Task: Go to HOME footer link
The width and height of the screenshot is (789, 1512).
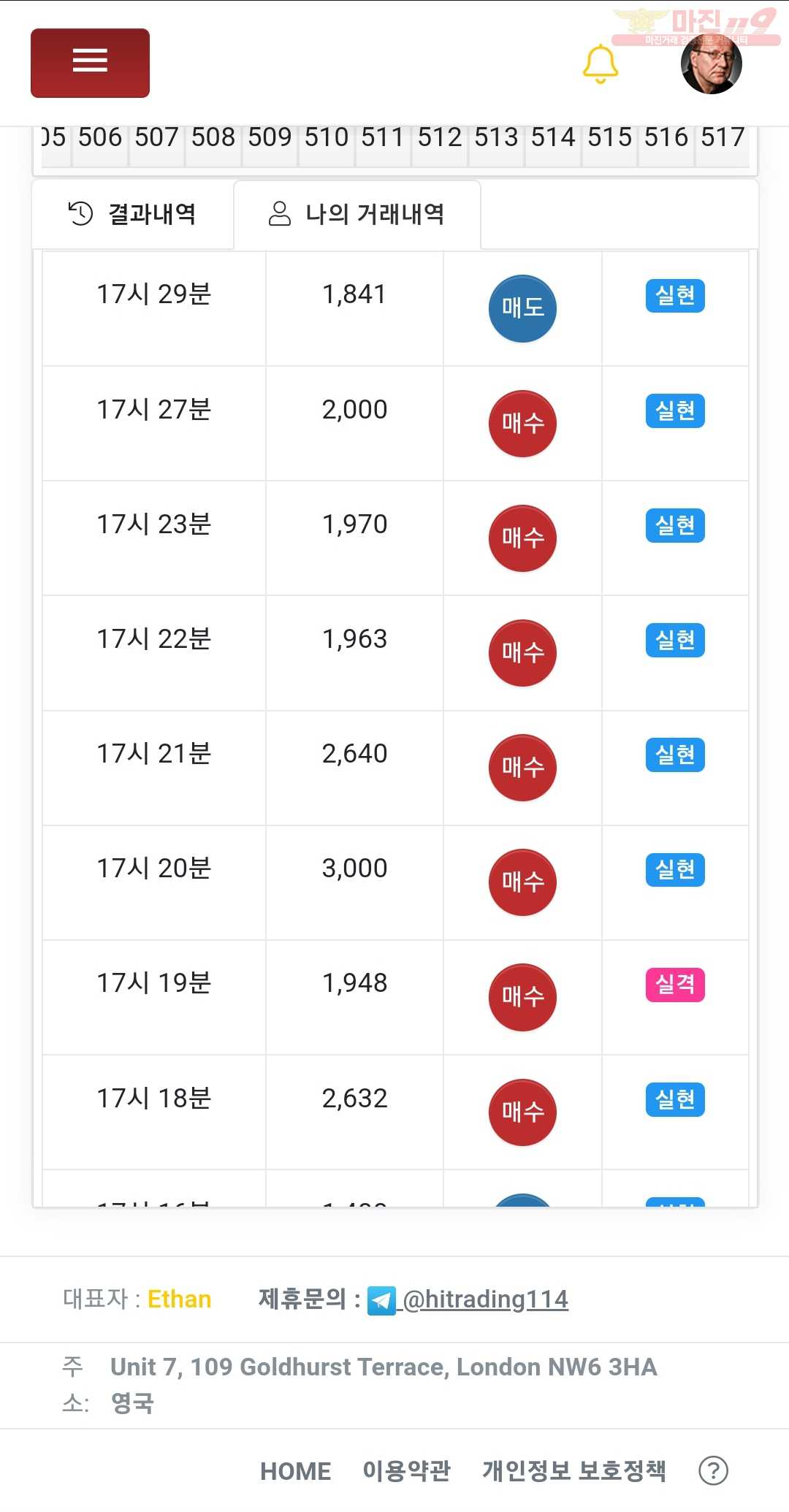Action: [295, 1471]
